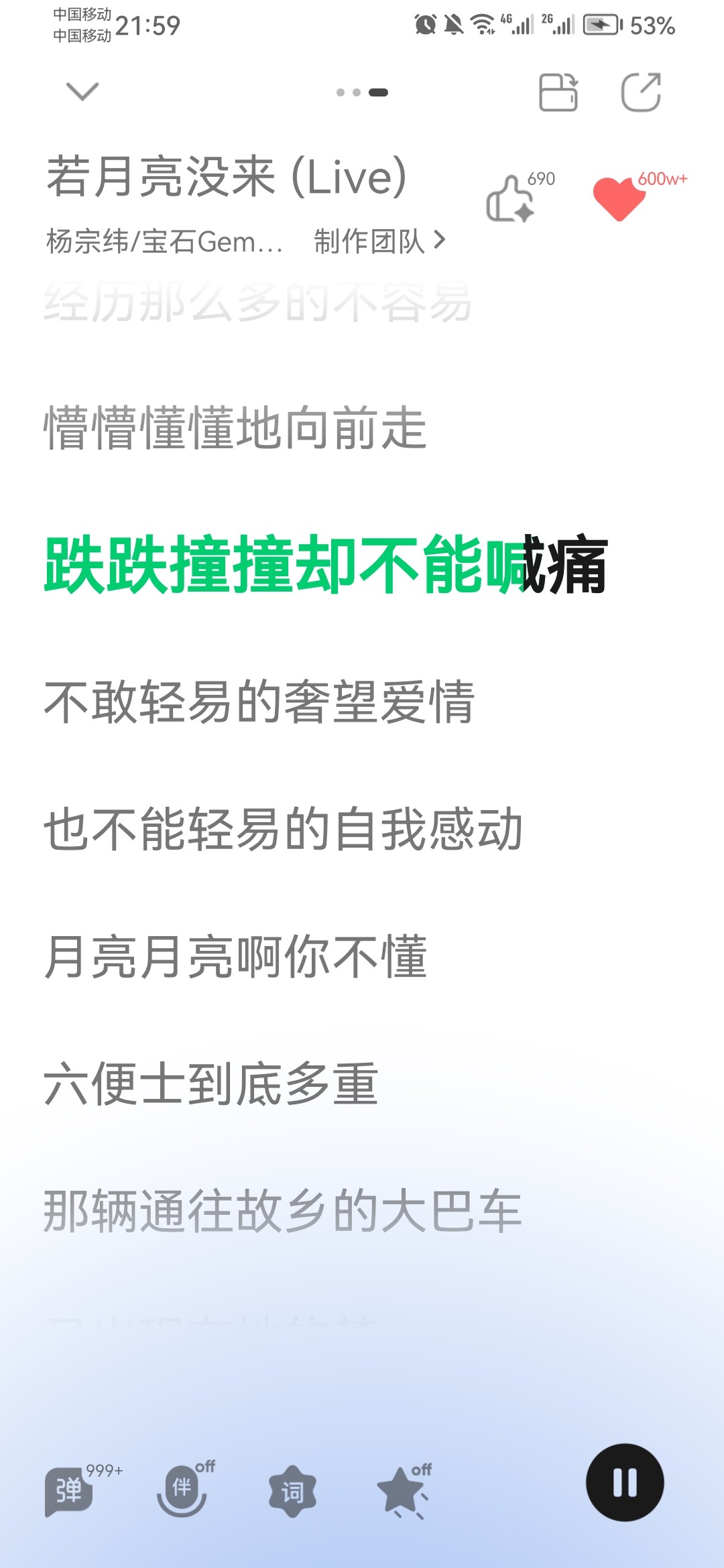The width and height of the screenshot is (724, 1568).
Task: Open the lyrics poster icon
Action: (x=558, y=92)
